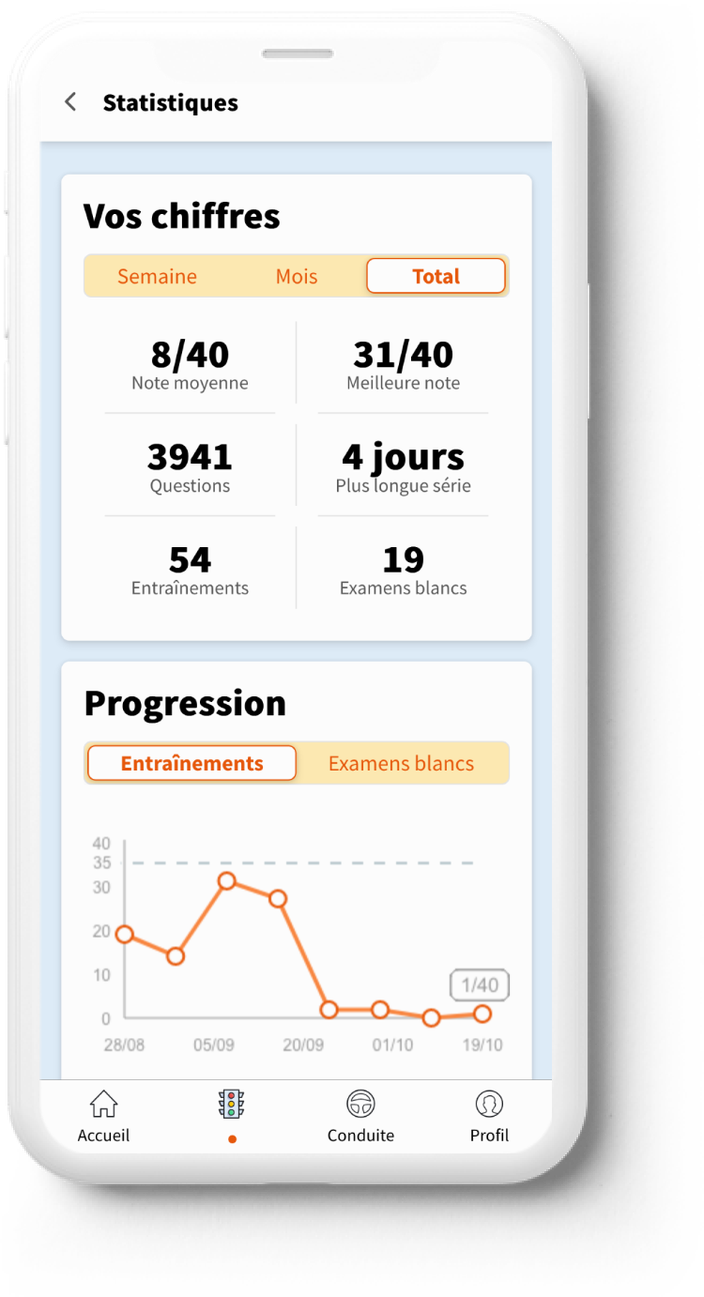Go back from Statistiques
The width and height of the screenshot is (704, 1297).
click(x=70, y=102)
